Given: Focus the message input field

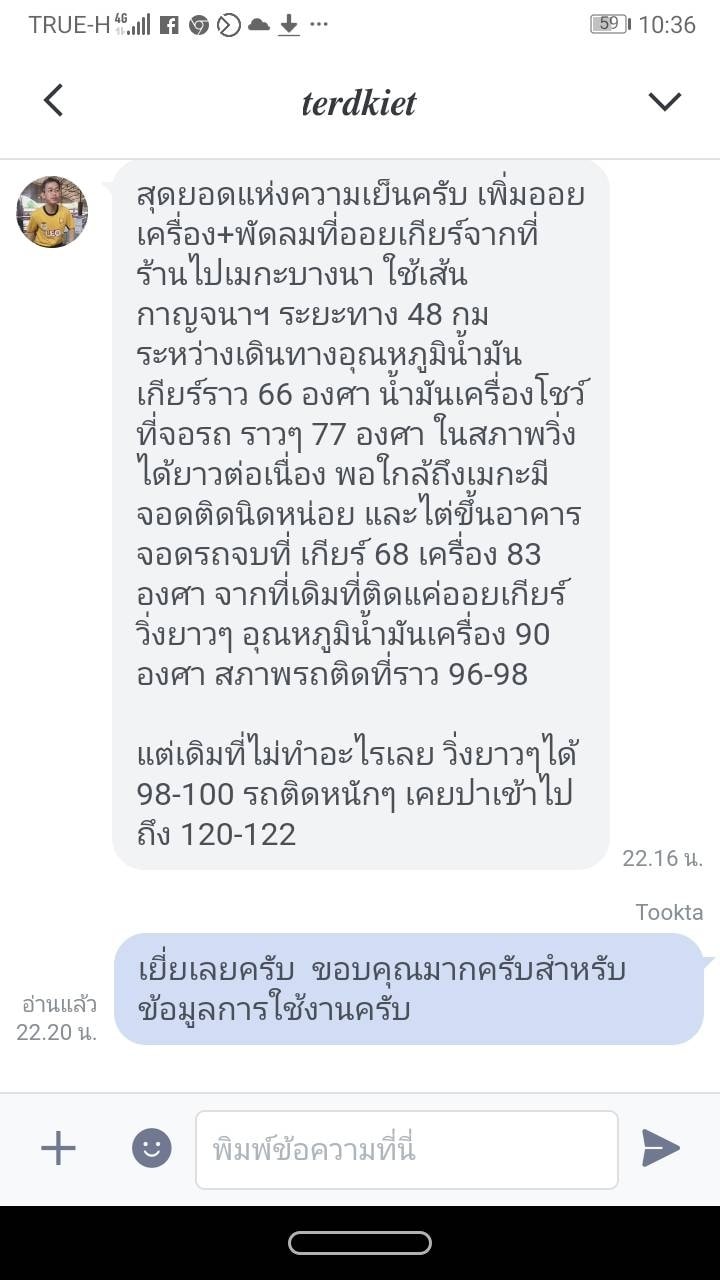Looking at the screenshot, I should tap(407, 1150).
